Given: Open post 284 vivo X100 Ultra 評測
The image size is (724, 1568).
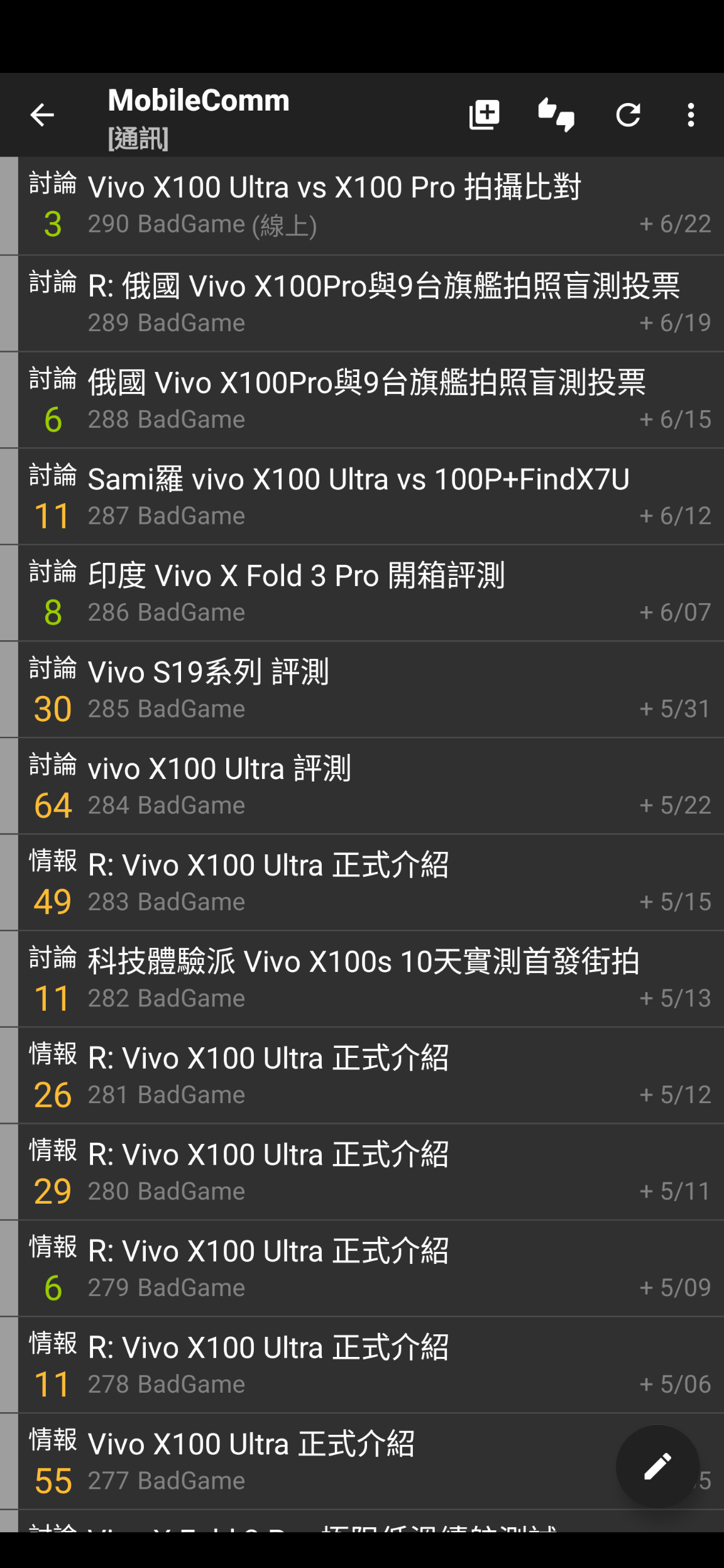Looking at the screenshot, I should point(371,787).
